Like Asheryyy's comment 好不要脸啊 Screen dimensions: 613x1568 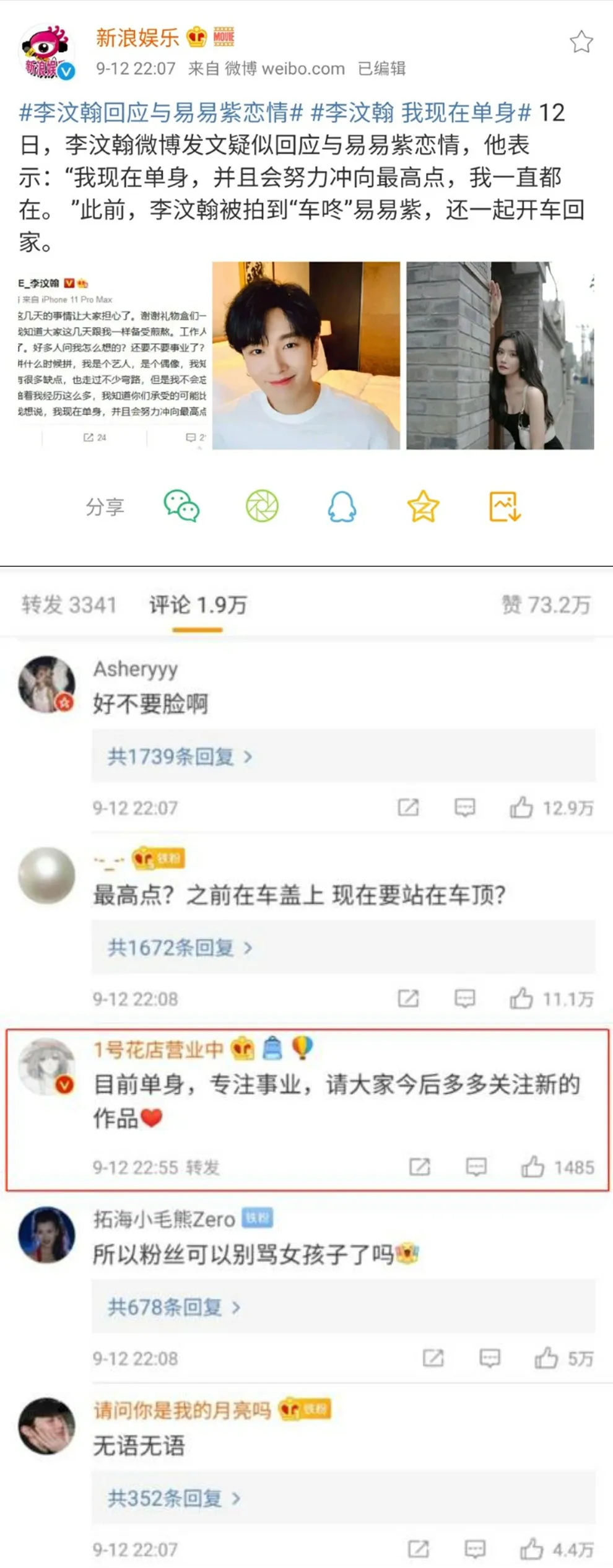point(521,808)
